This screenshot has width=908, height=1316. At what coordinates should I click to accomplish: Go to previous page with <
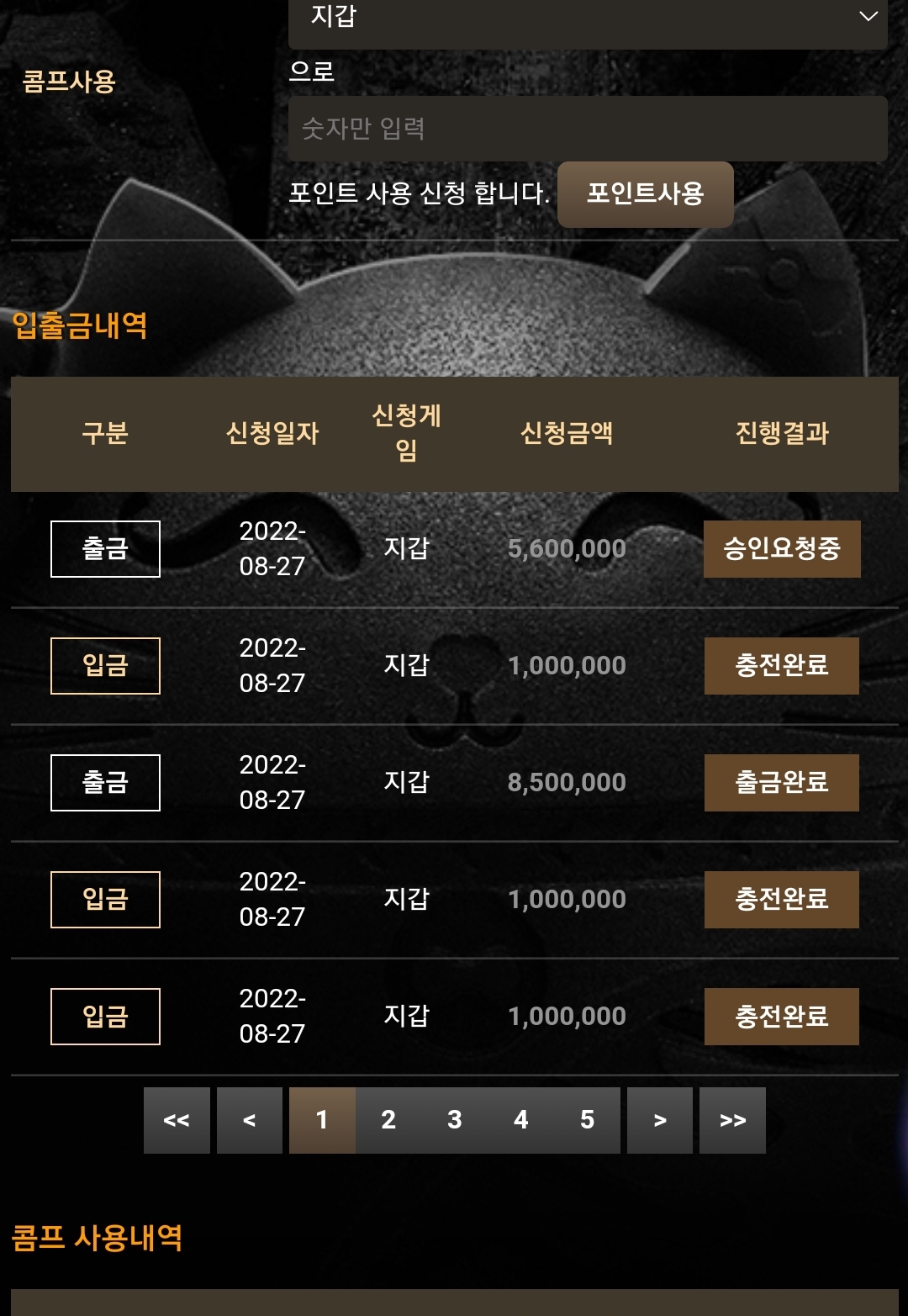250,1120
